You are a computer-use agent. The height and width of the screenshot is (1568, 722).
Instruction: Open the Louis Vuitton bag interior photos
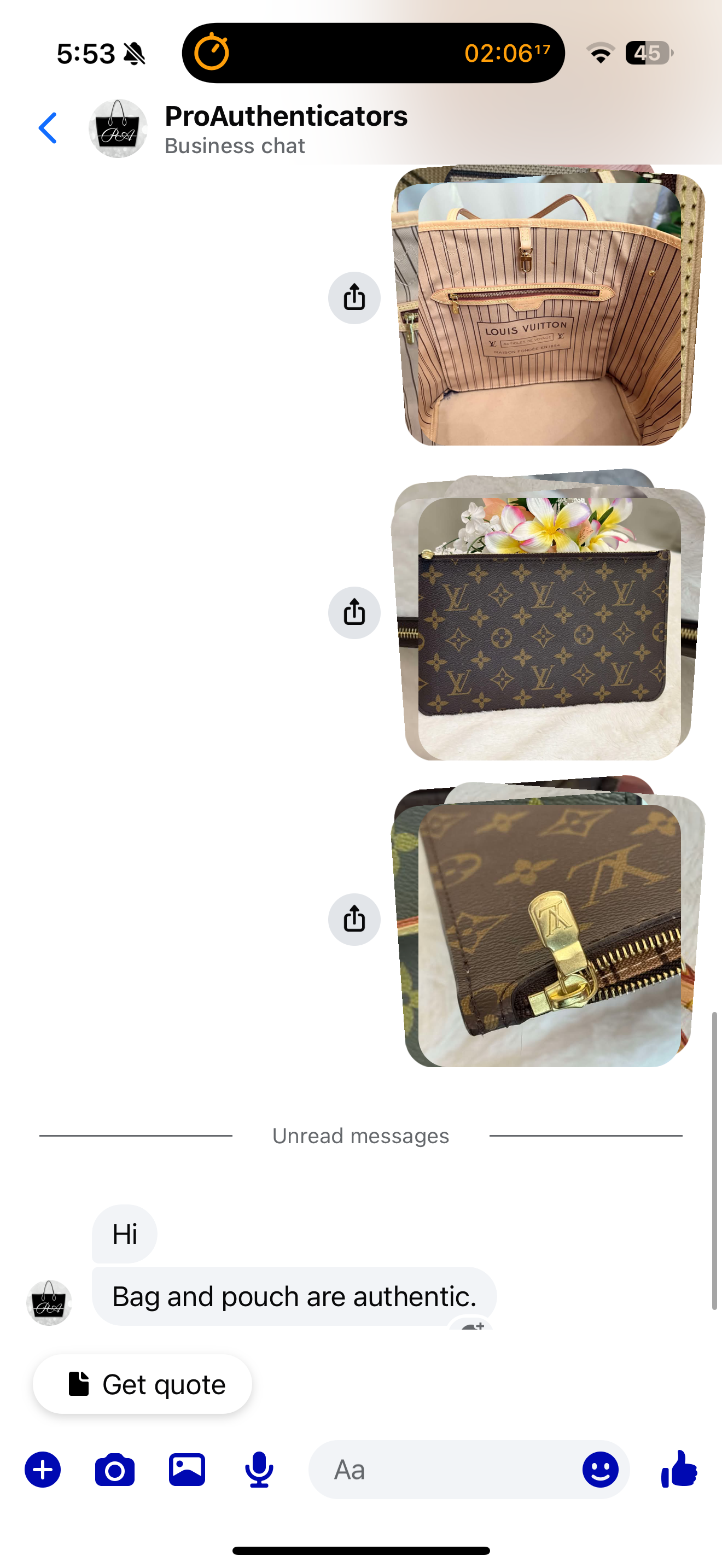tap(548, 313)
